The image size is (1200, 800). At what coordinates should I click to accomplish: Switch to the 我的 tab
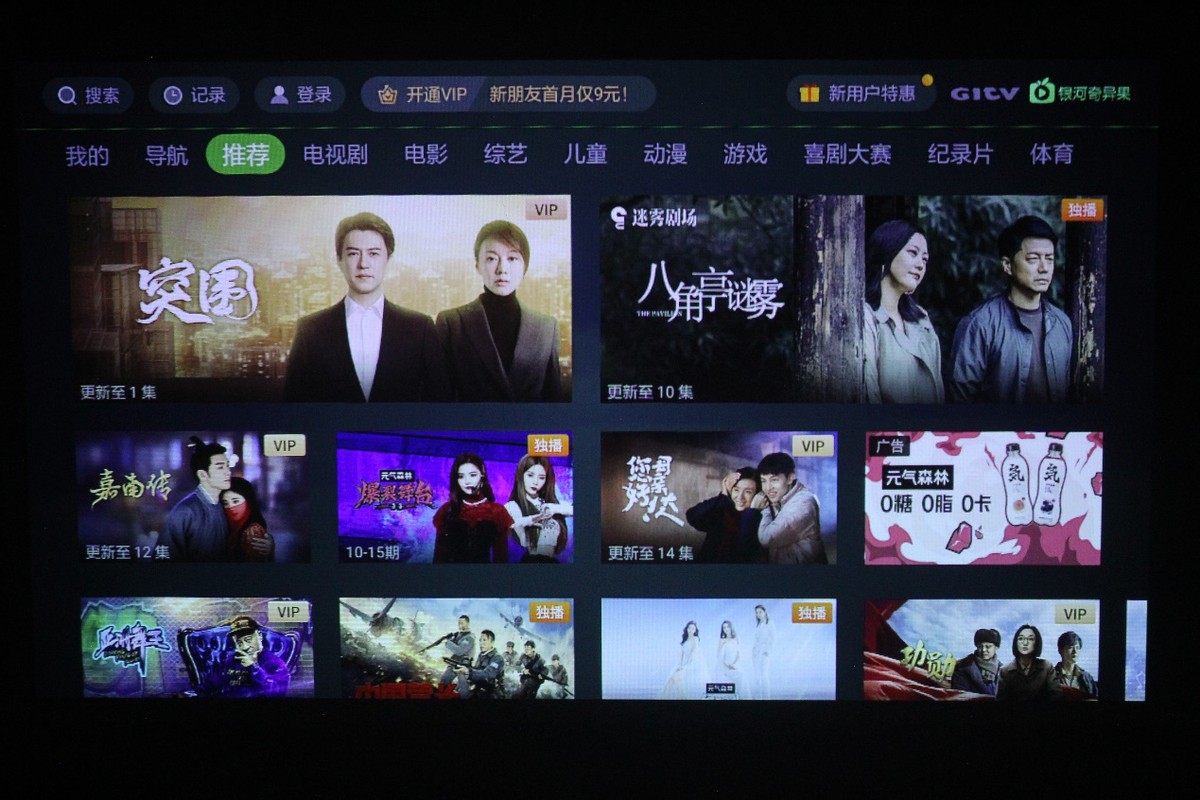coord(87,155)
